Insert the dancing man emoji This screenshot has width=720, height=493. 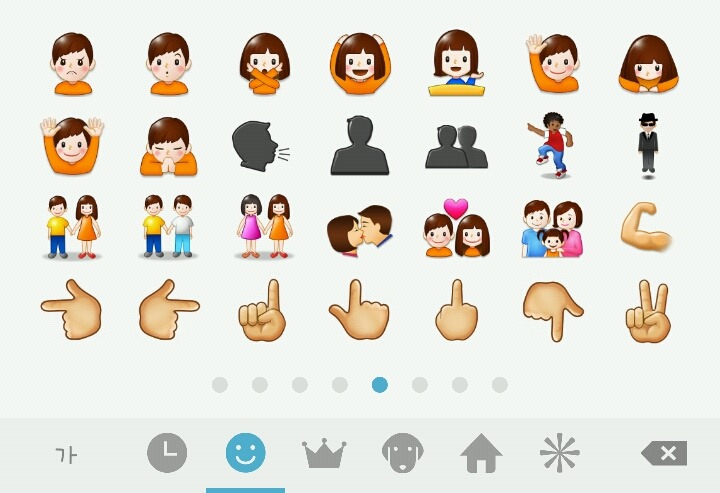(x=549, y=145)
